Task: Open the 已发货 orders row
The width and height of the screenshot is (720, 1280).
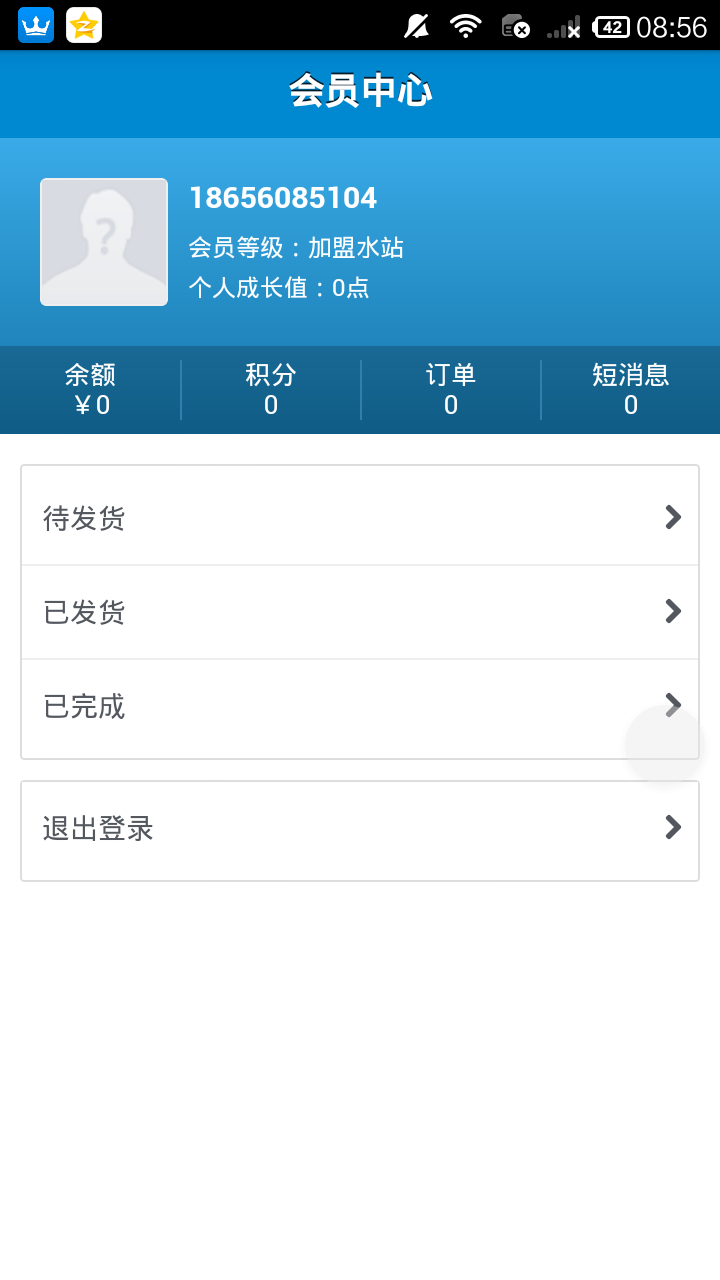Action: pyautogui.click(x=360, y=612)
